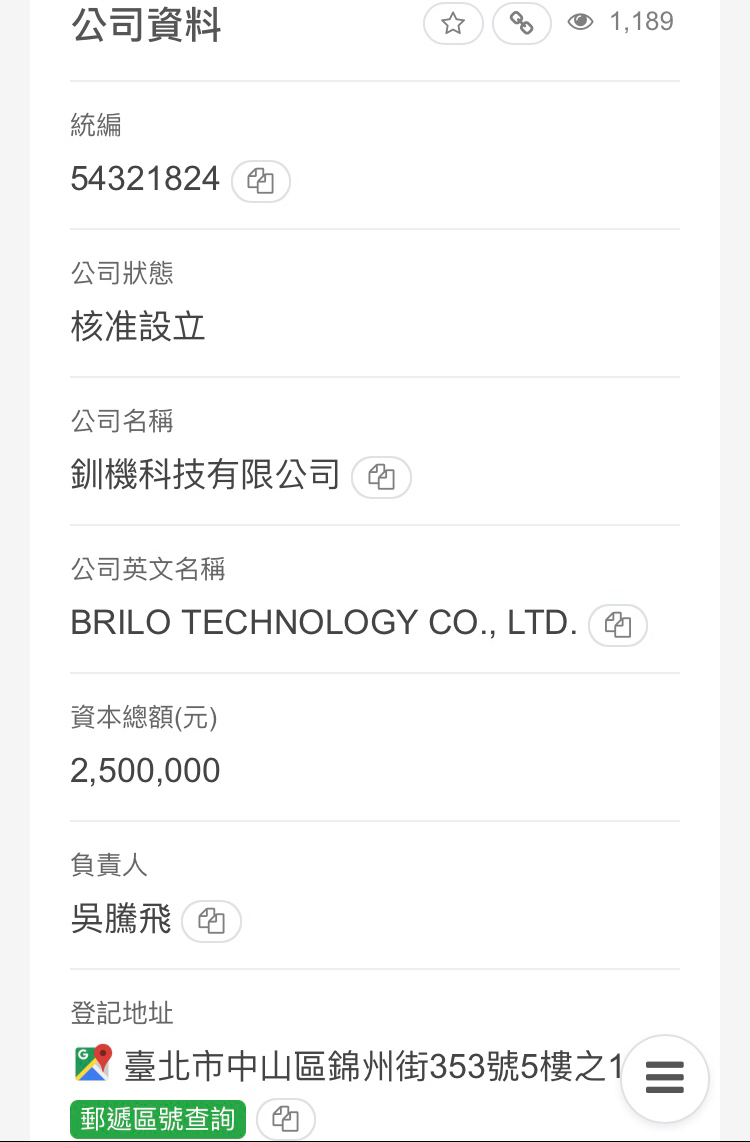Copy the 負責人 name 吳騰飛
750x1142 pixels.
click(x=211, y=921)
